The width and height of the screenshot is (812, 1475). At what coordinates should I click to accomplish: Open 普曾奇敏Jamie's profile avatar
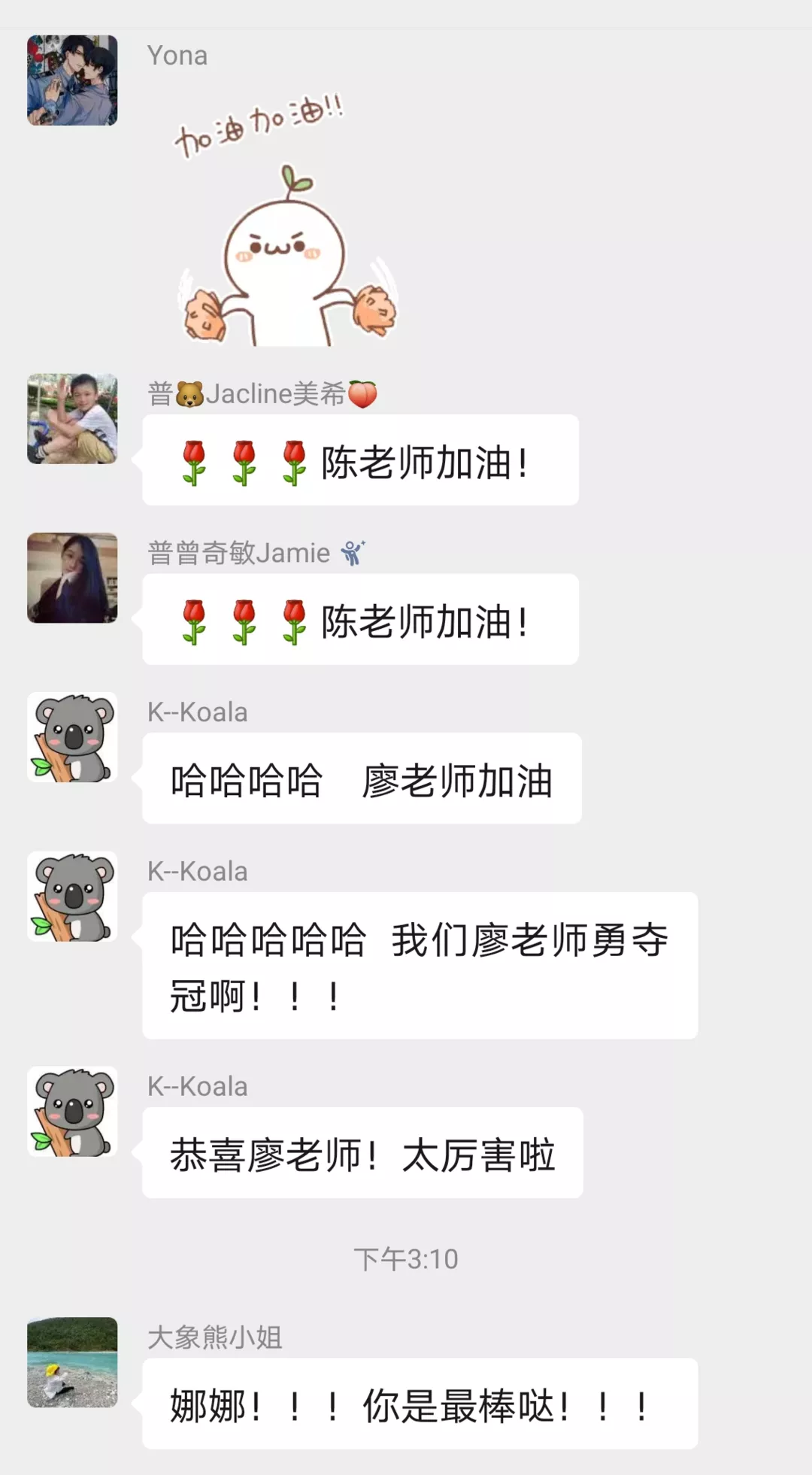[x=72, y=578]
